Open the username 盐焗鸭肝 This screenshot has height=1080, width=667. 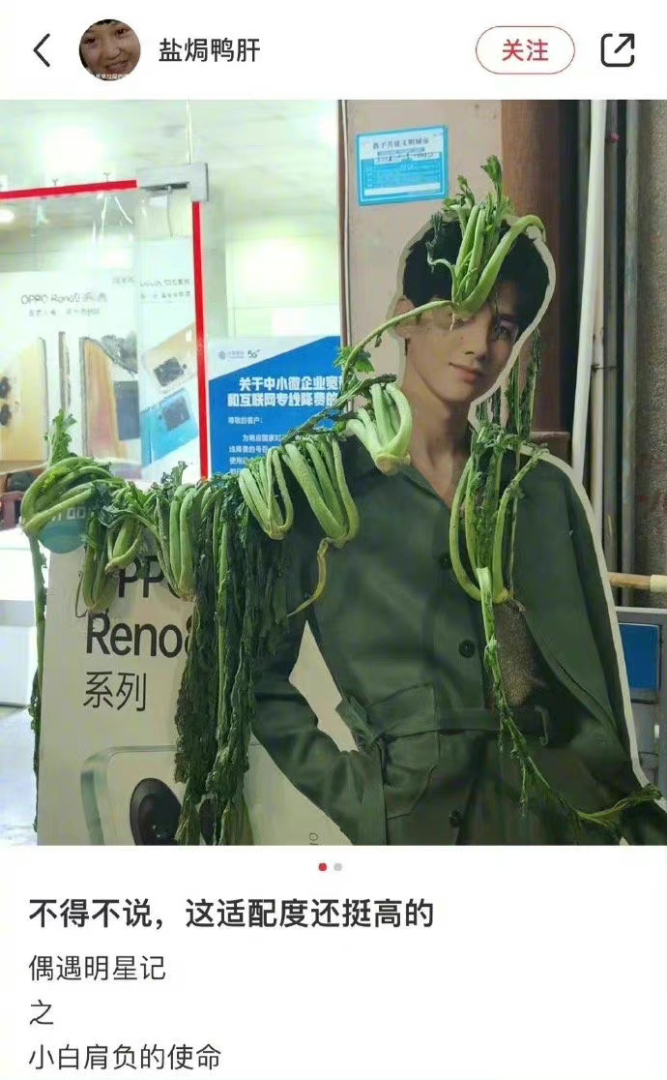[209, 50]
